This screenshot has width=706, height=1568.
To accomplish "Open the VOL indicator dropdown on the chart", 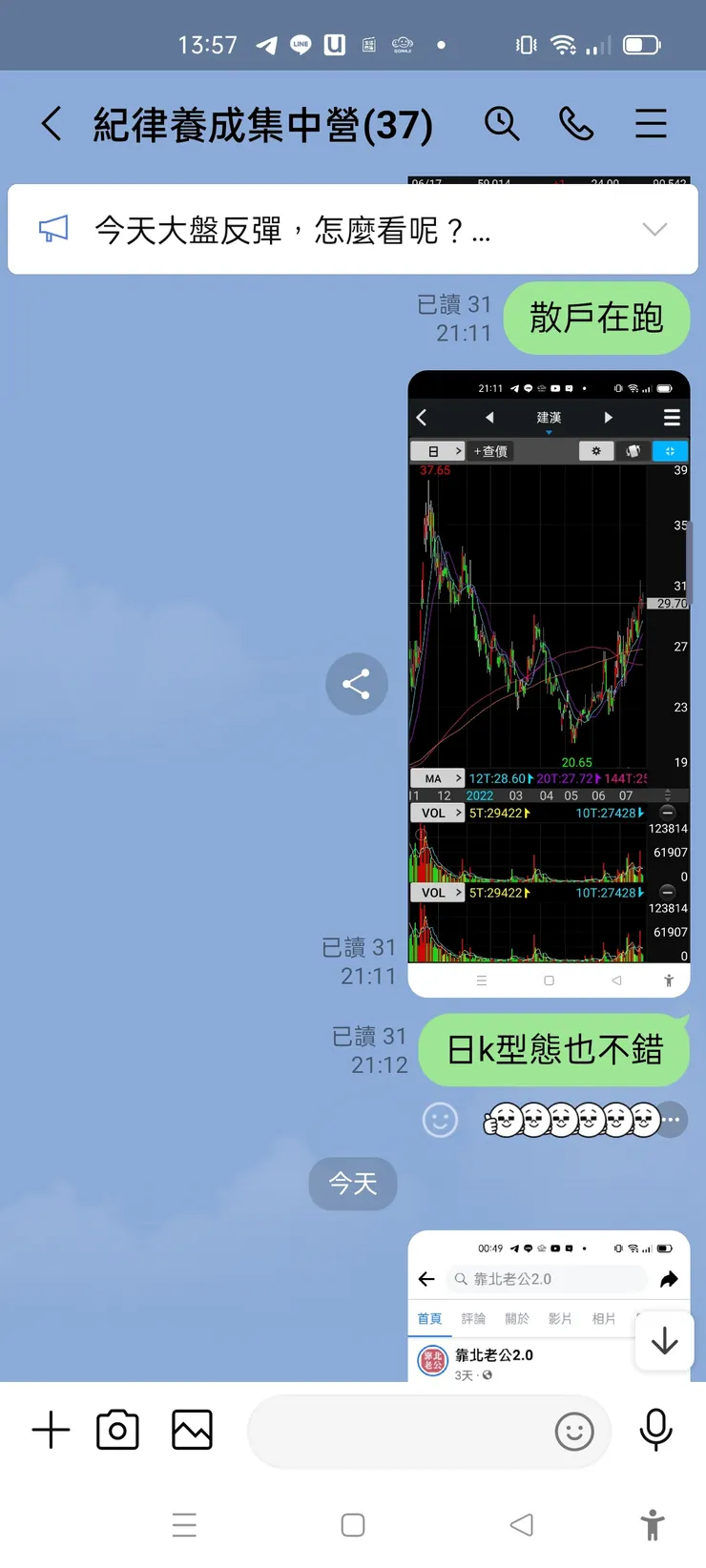I will [437, 813].
